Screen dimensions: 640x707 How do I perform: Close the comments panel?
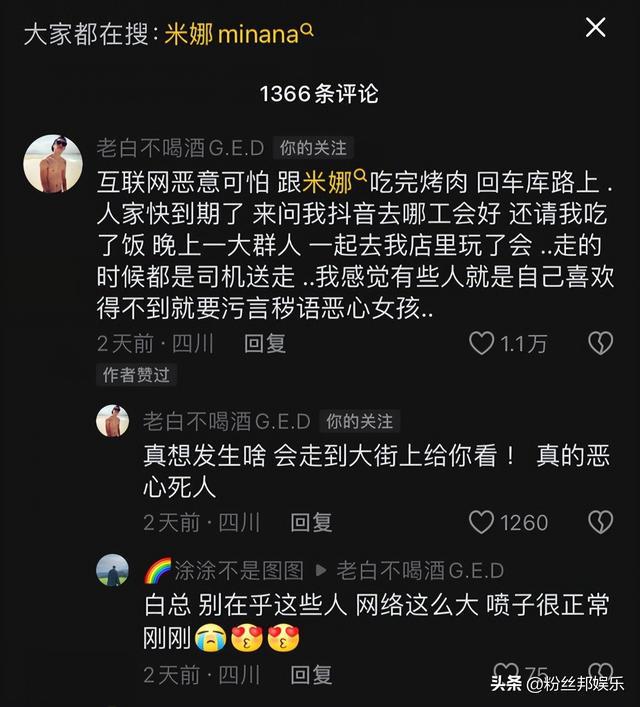point(595,28)
